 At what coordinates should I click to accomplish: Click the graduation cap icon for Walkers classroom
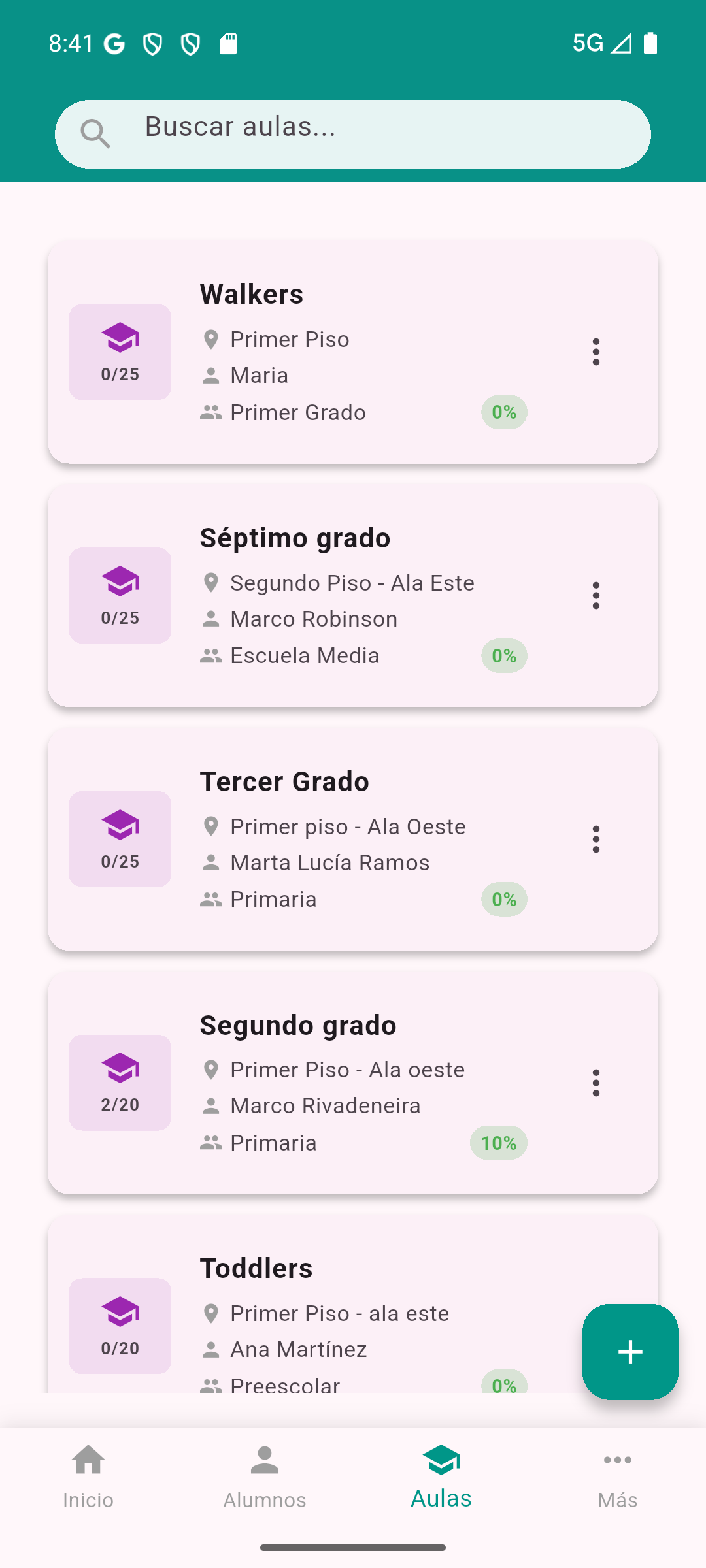(x=120, y=338)
